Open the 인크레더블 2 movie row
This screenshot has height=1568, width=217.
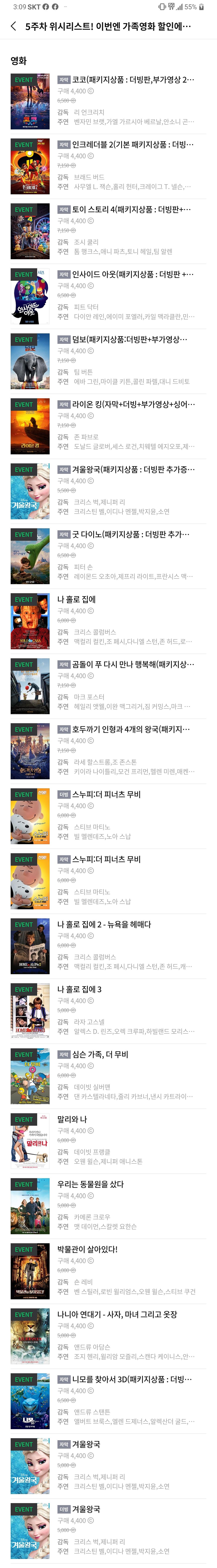[108, 166]
